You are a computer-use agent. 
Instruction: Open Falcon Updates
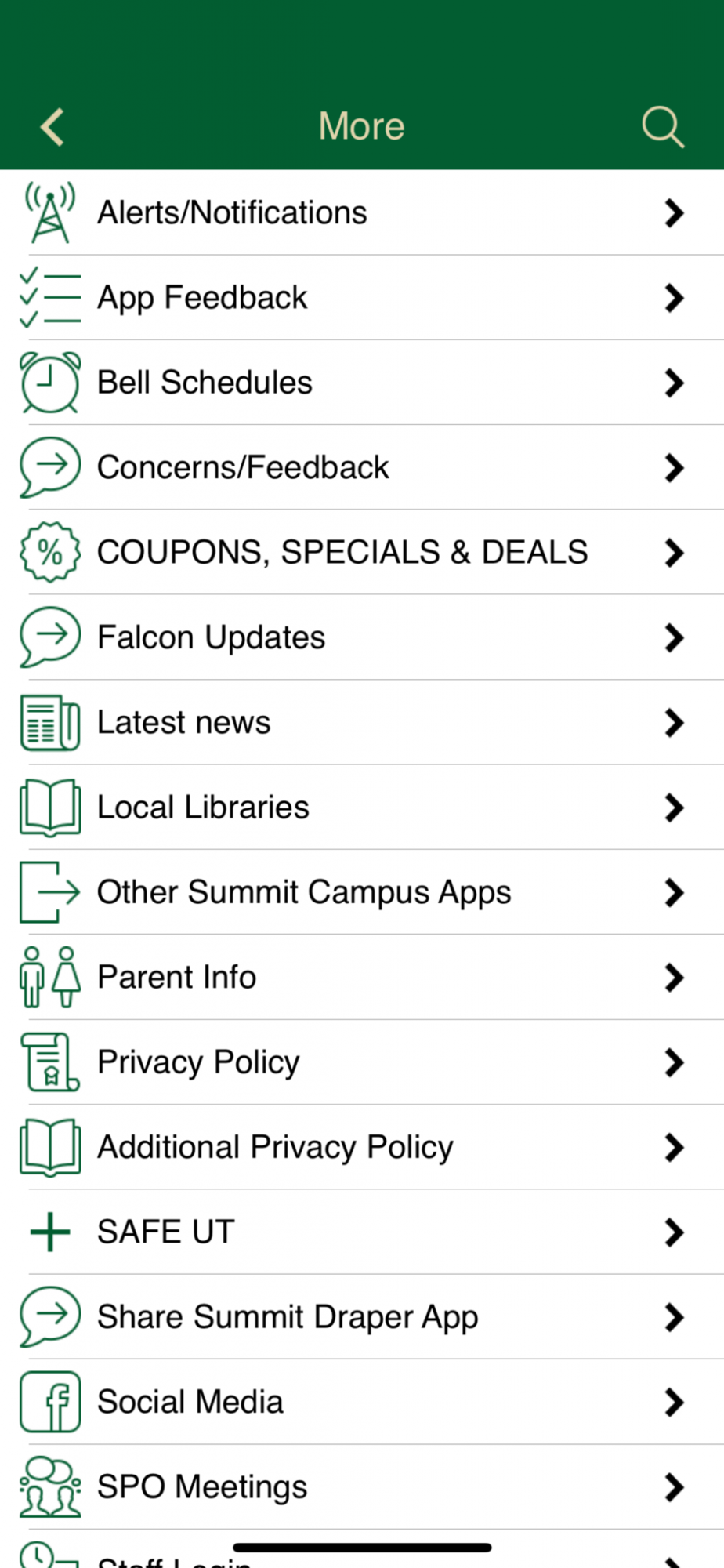[362, 637]
